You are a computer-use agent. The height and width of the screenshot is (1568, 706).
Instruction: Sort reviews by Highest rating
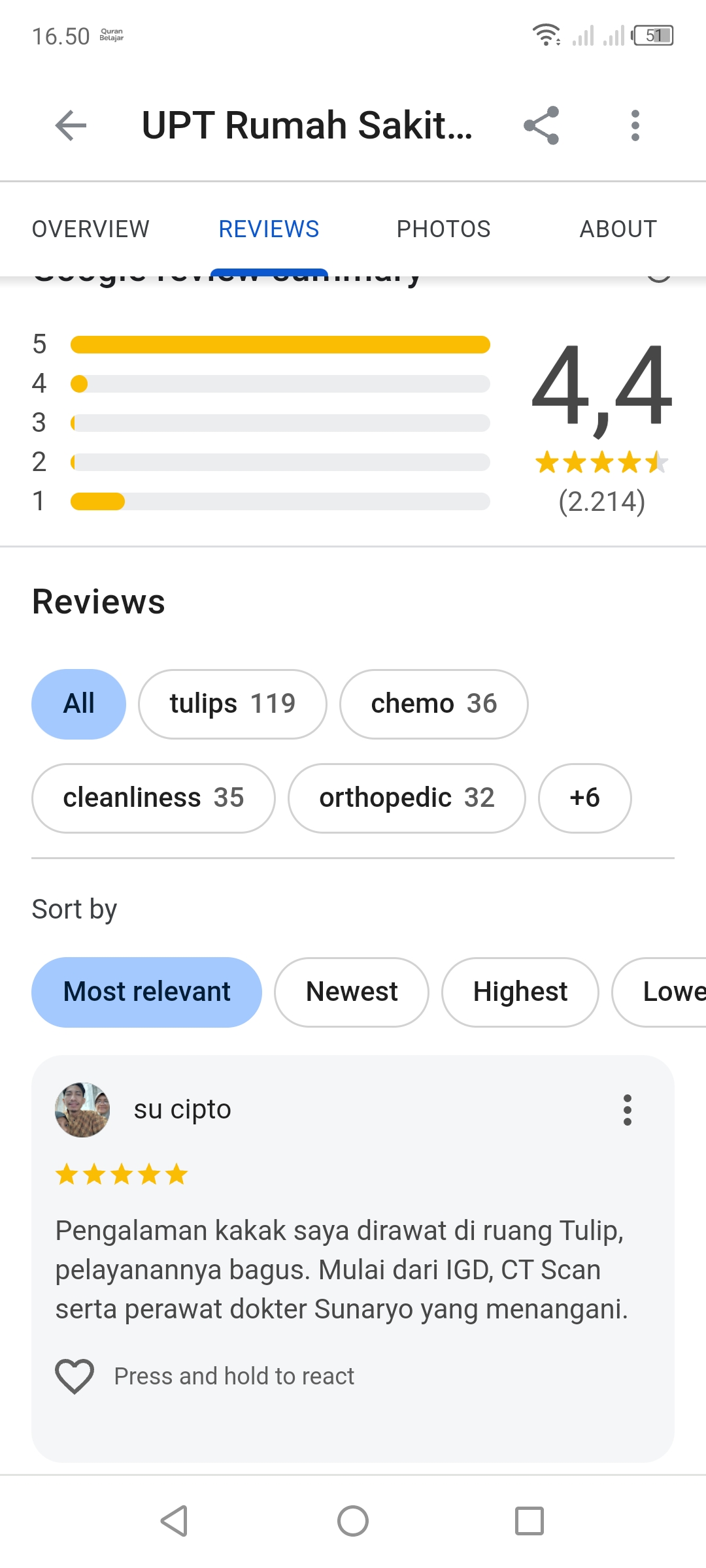[520, 992]
